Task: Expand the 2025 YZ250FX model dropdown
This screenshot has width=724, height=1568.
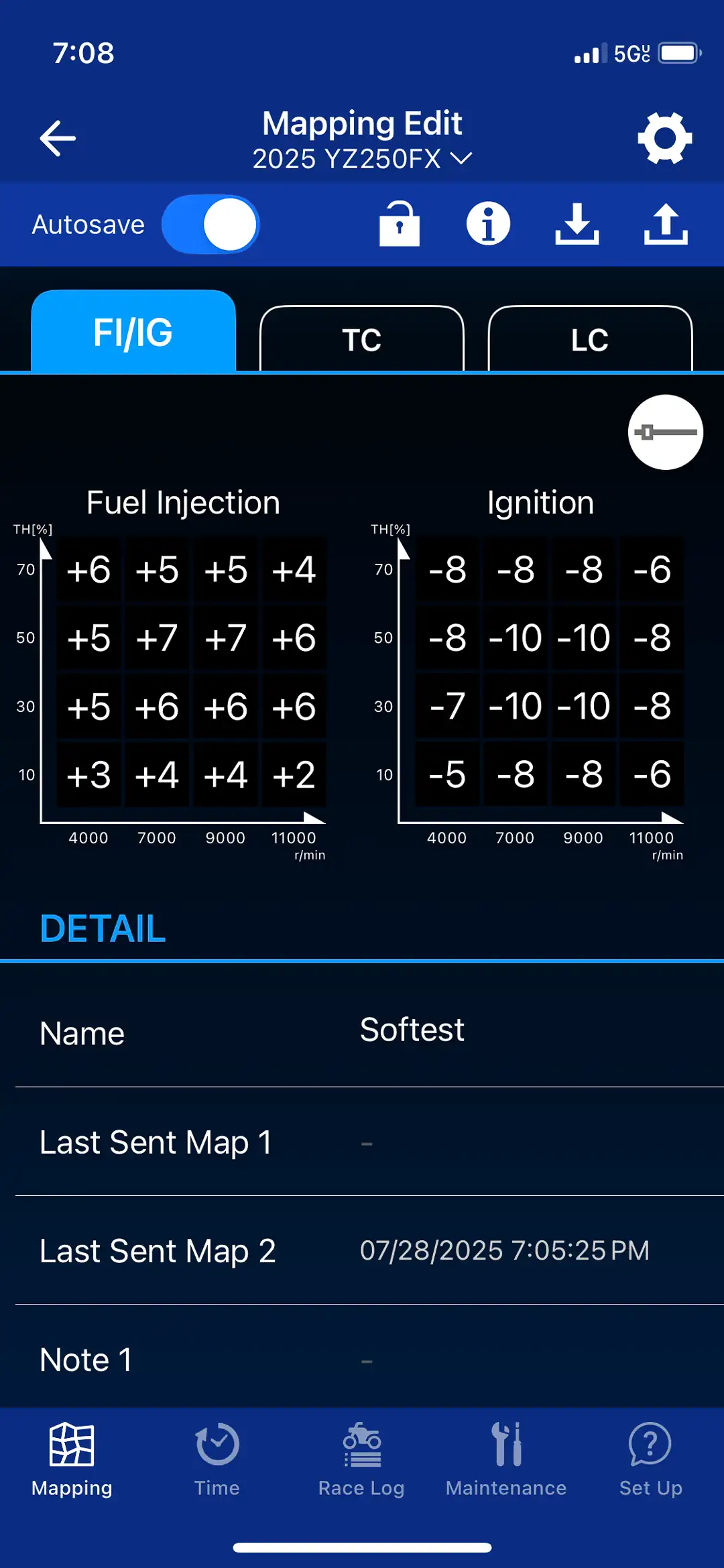Action: [362, 159]
